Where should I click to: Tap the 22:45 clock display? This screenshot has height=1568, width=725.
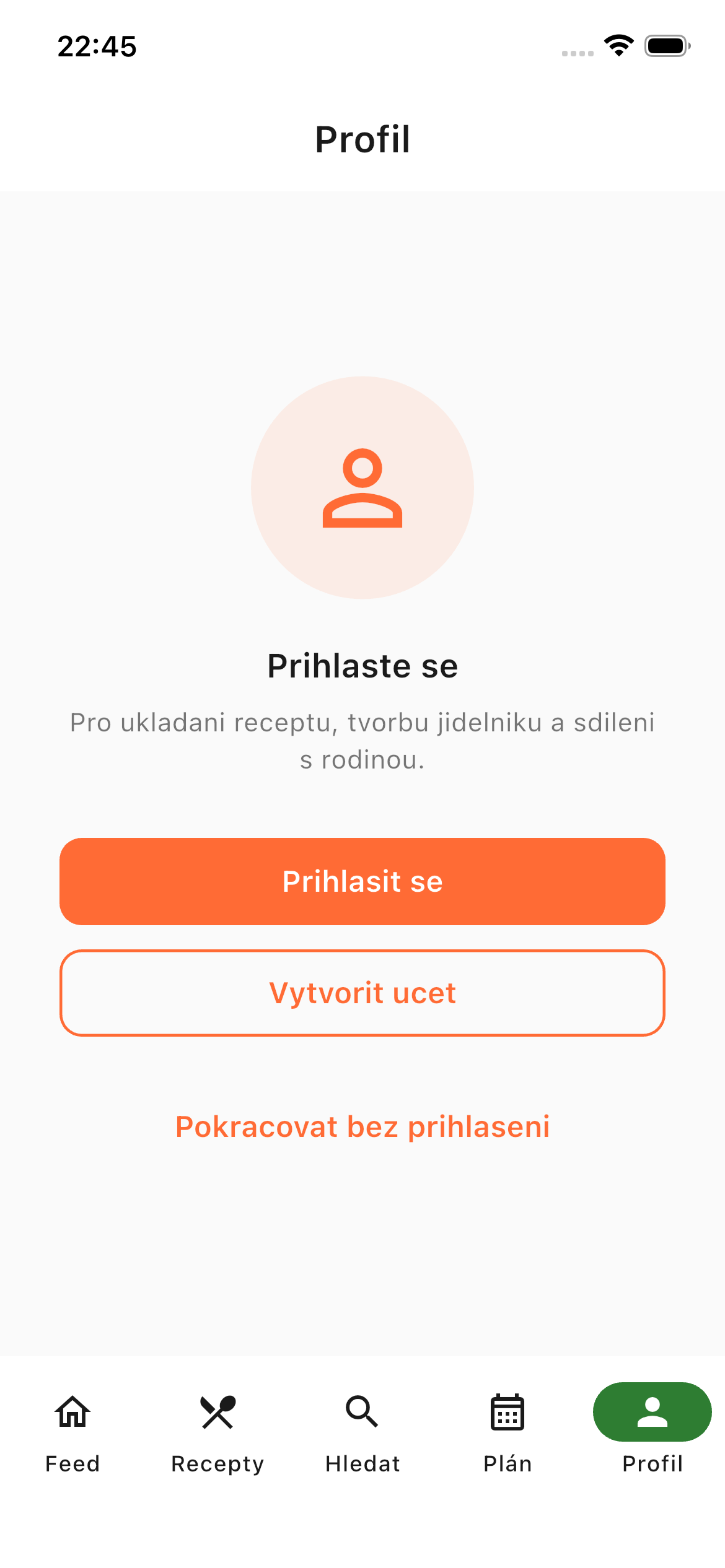97,46
